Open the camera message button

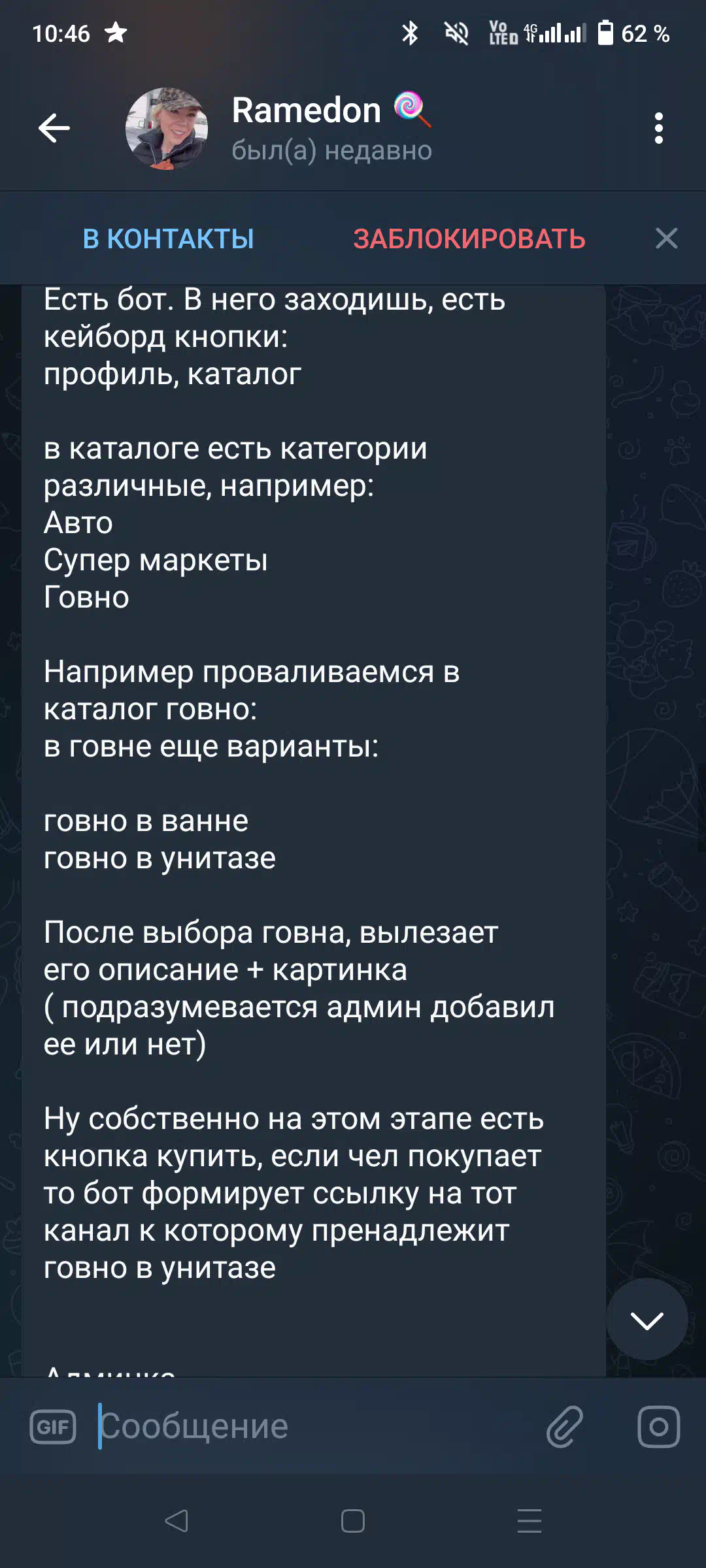tap(658, 1426)
